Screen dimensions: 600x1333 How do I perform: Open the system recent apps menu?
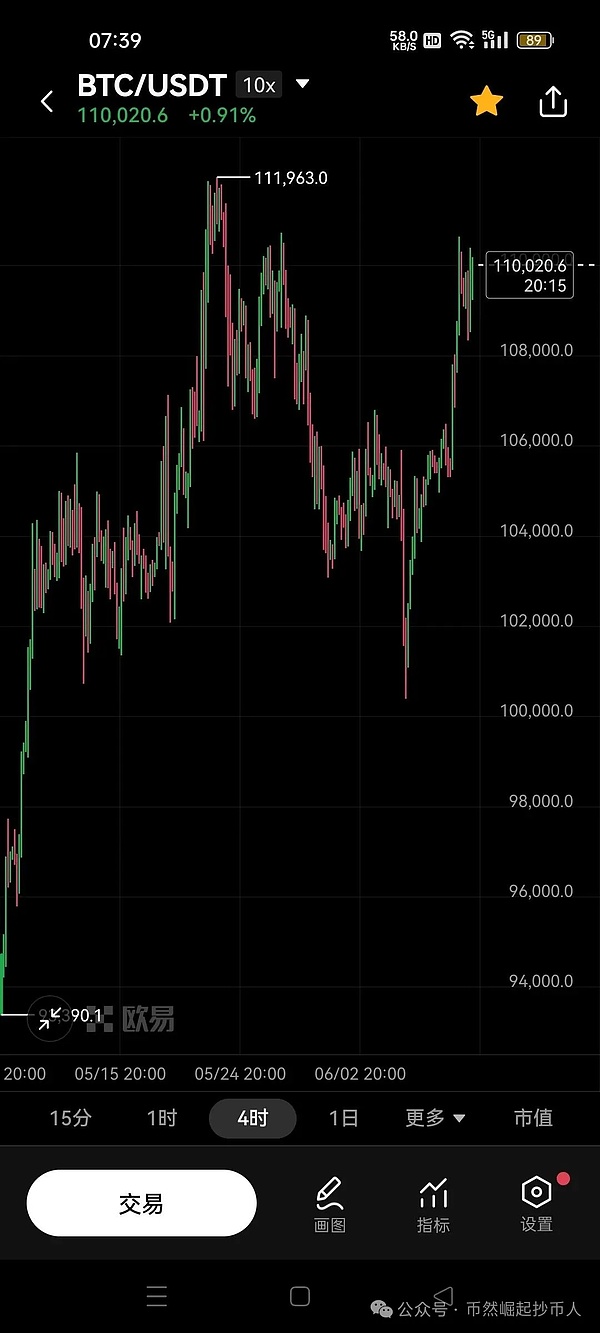(157, 1297)
